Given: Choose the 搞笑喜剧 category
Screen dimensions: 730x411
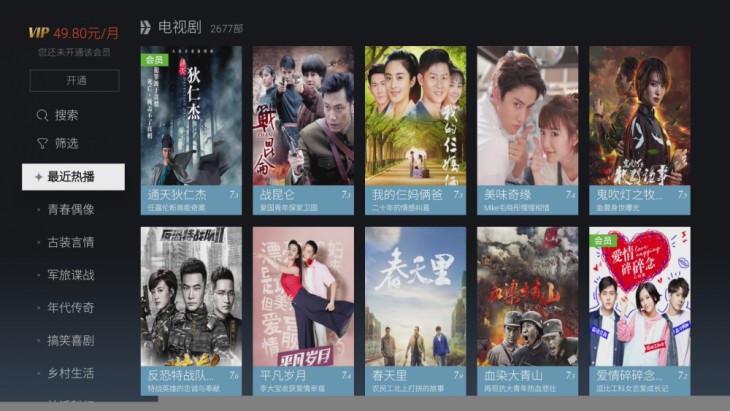Looking at the screenshot, I should pos(71,341).
